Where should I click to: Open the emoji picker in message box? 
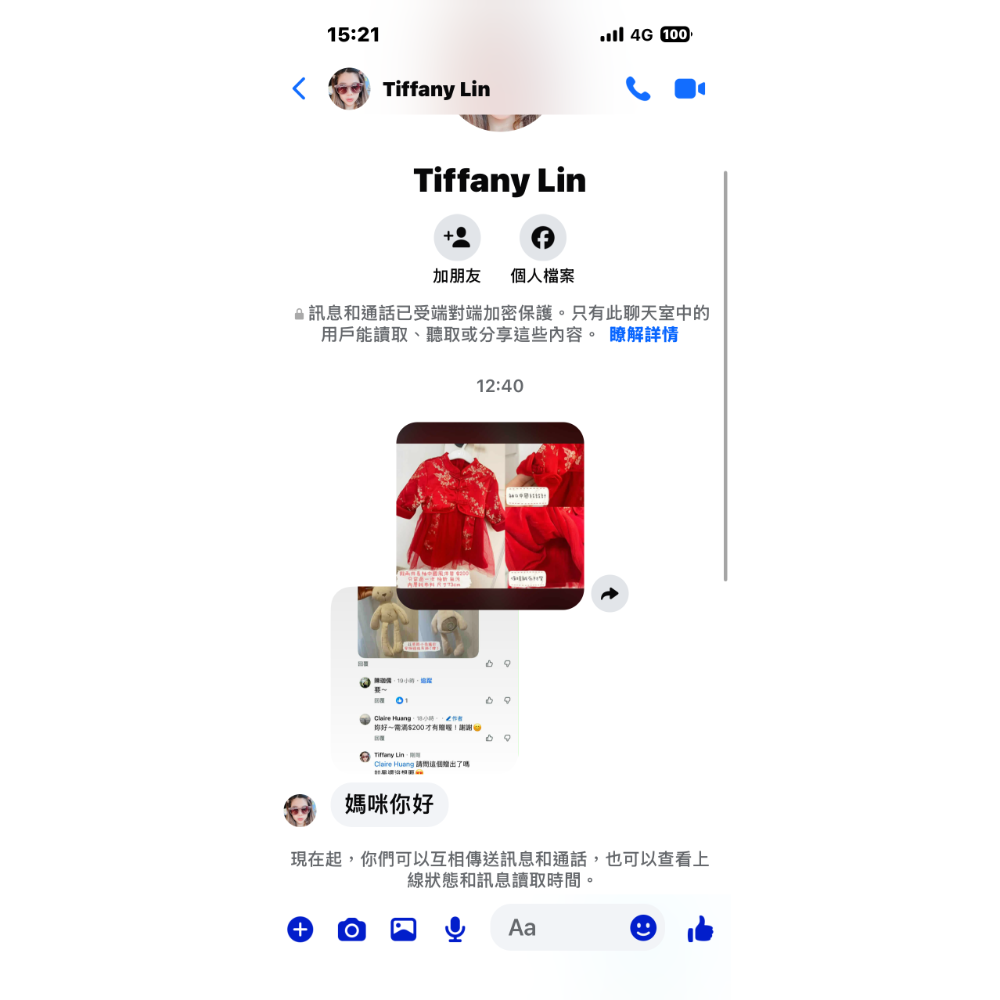point(643,928)
